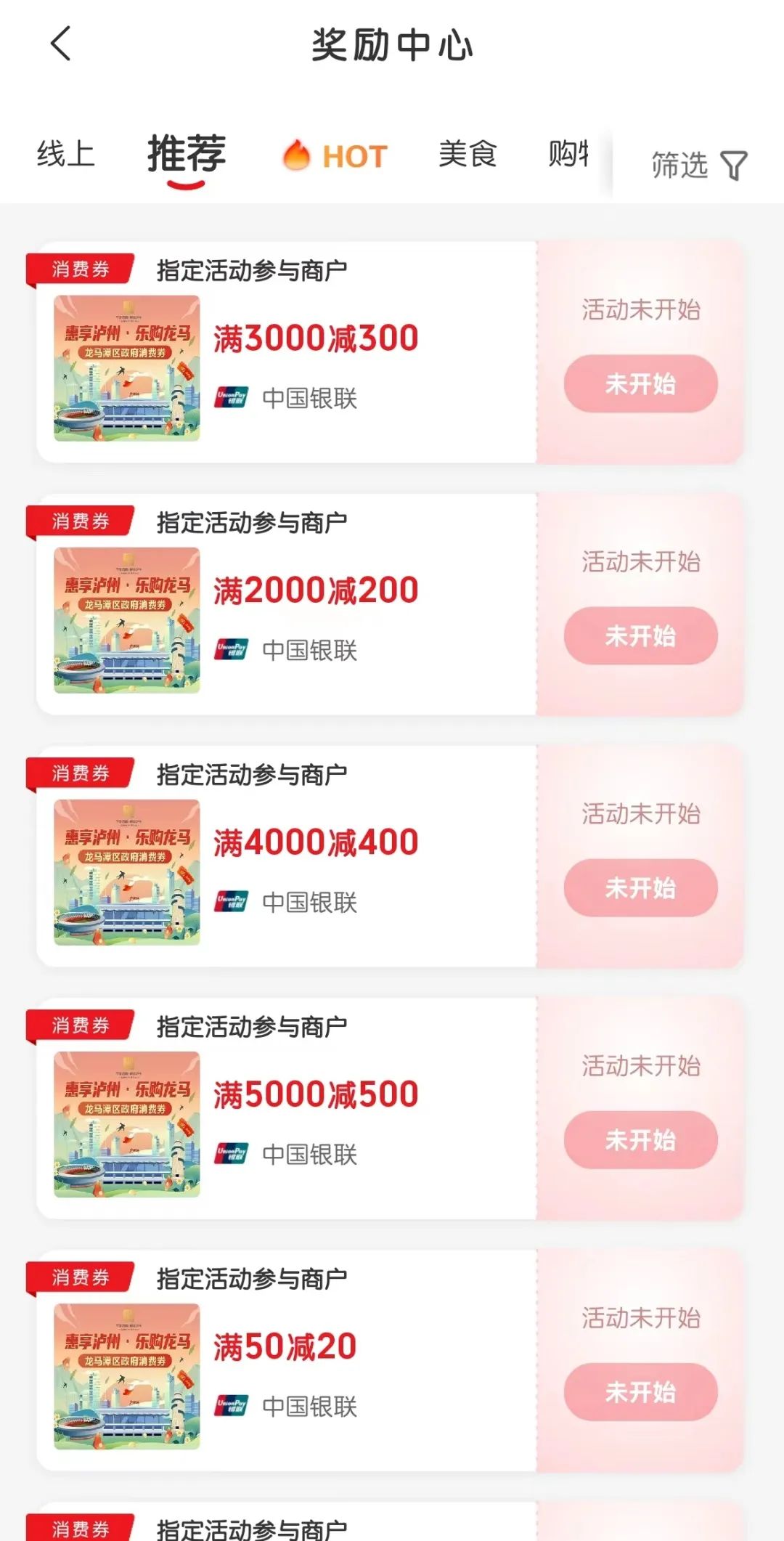Switch to the 美食 tab
Screen dimensions: 784x1541
467,155
